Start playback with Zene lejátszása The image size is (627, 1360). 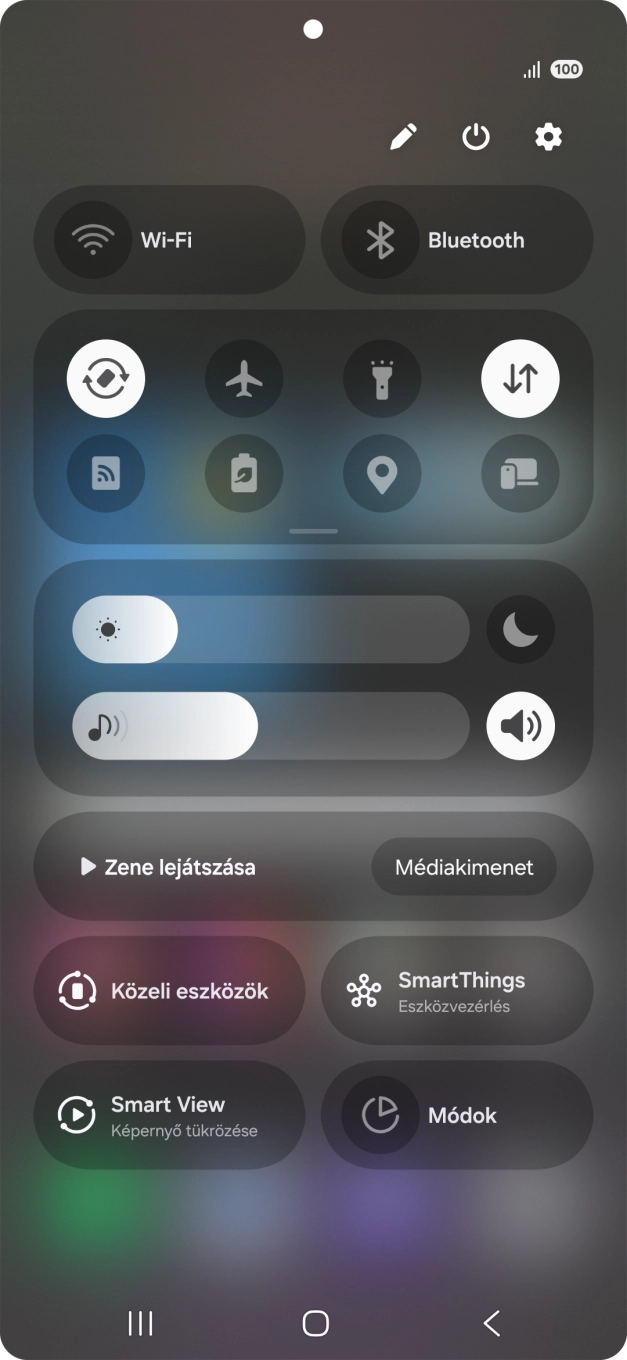[x=170, y=867]
